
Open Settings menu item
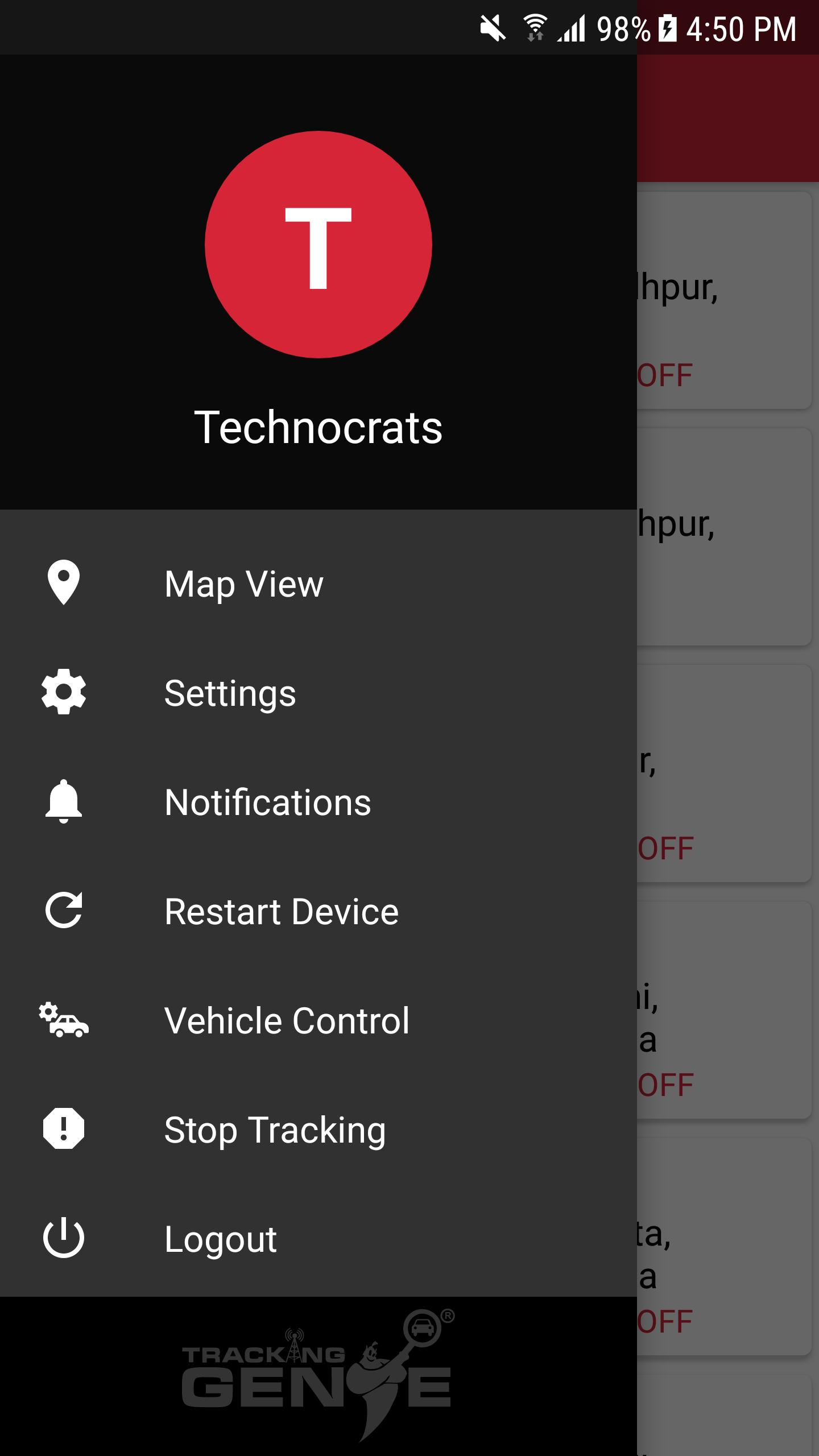[230, 693]
